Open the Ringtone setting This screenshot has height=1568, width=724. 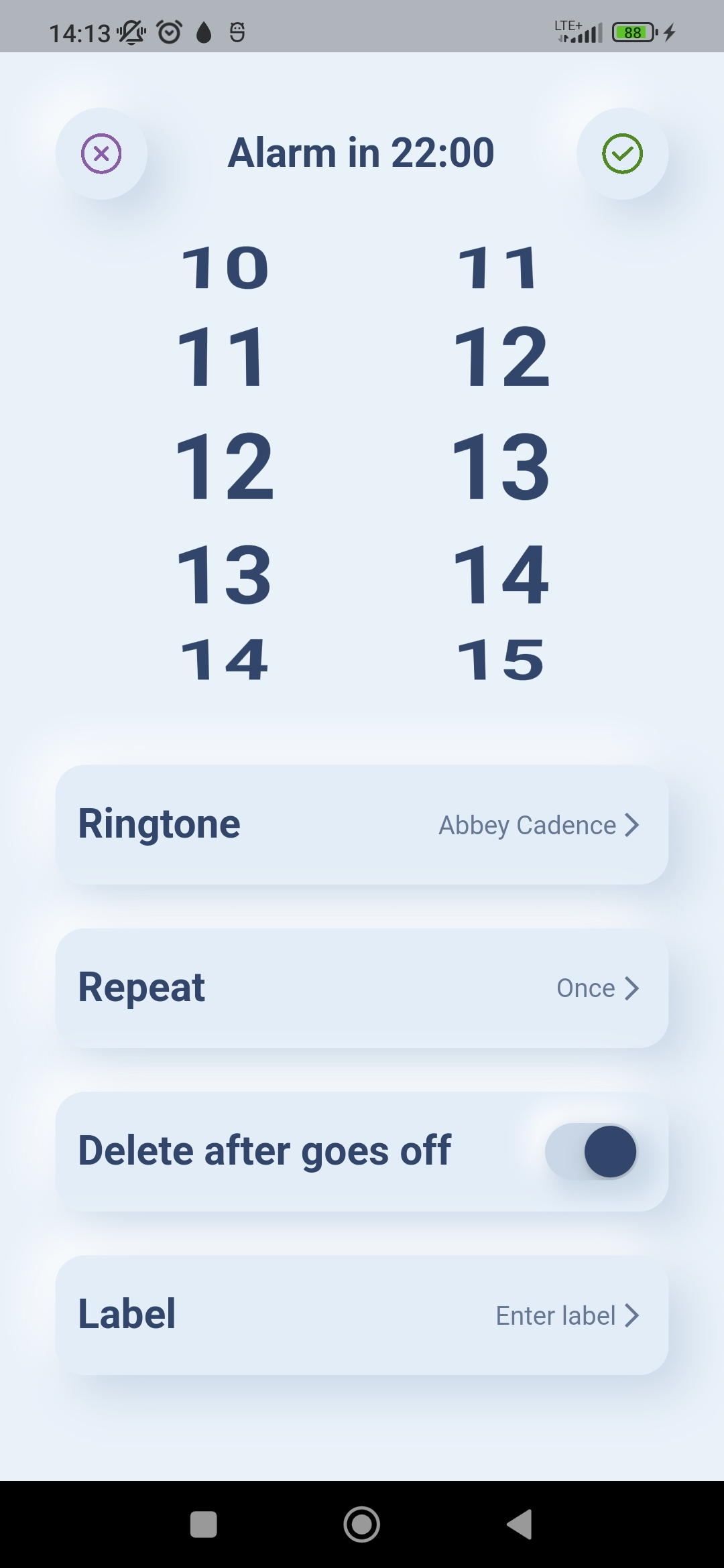362,824
